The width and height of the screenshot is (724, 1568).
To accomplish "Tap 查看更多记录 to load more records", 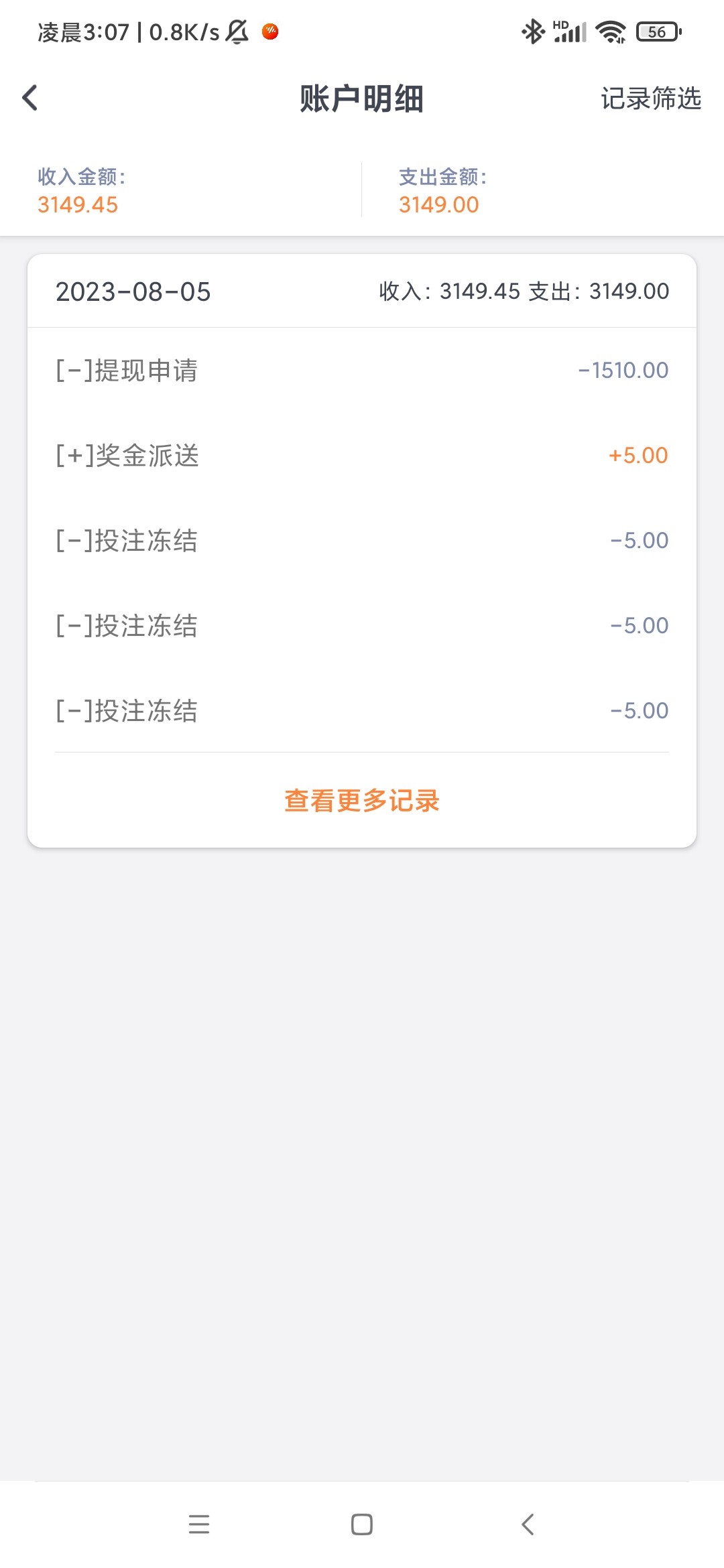I will coord(362,800).
